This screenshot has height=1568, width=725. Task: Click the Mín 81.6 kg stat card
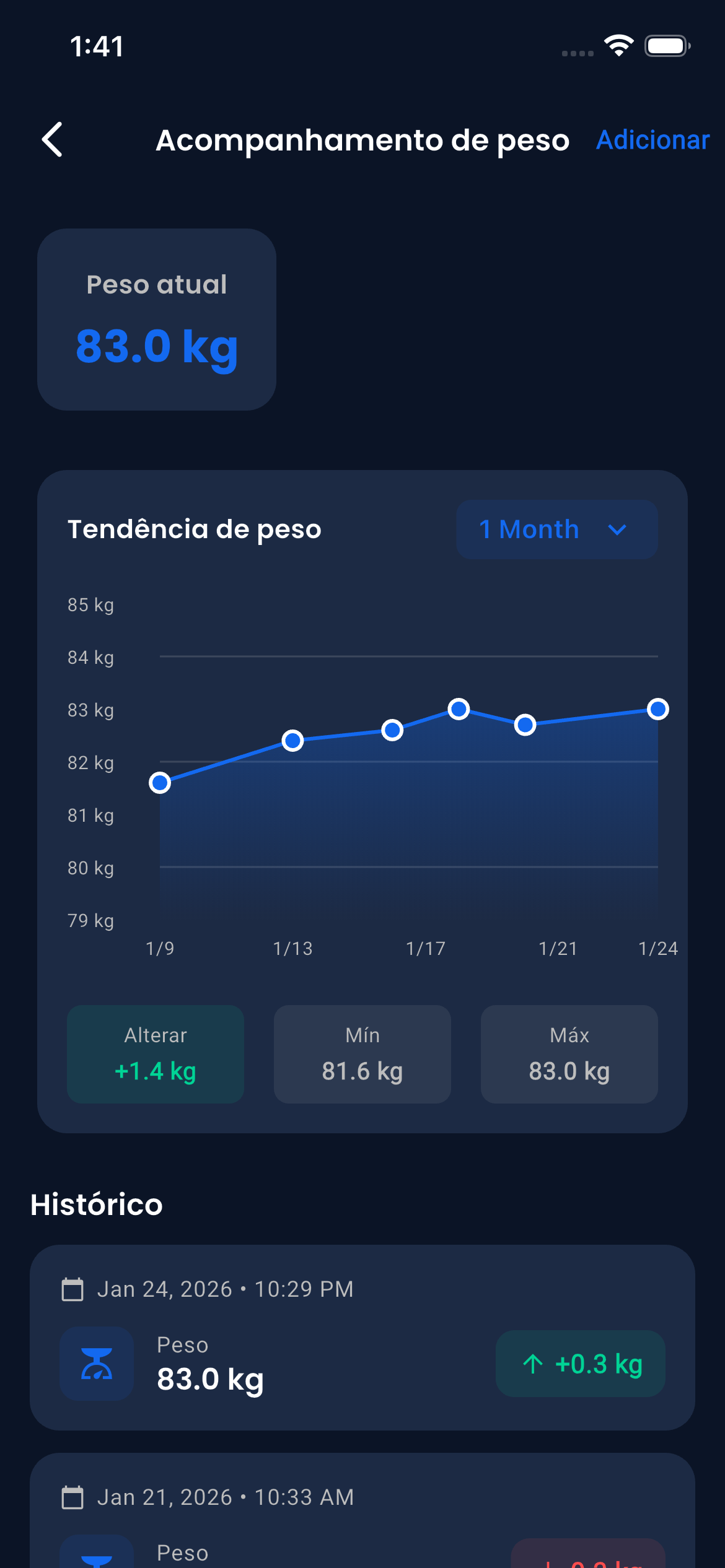(x=362, y=1054)
